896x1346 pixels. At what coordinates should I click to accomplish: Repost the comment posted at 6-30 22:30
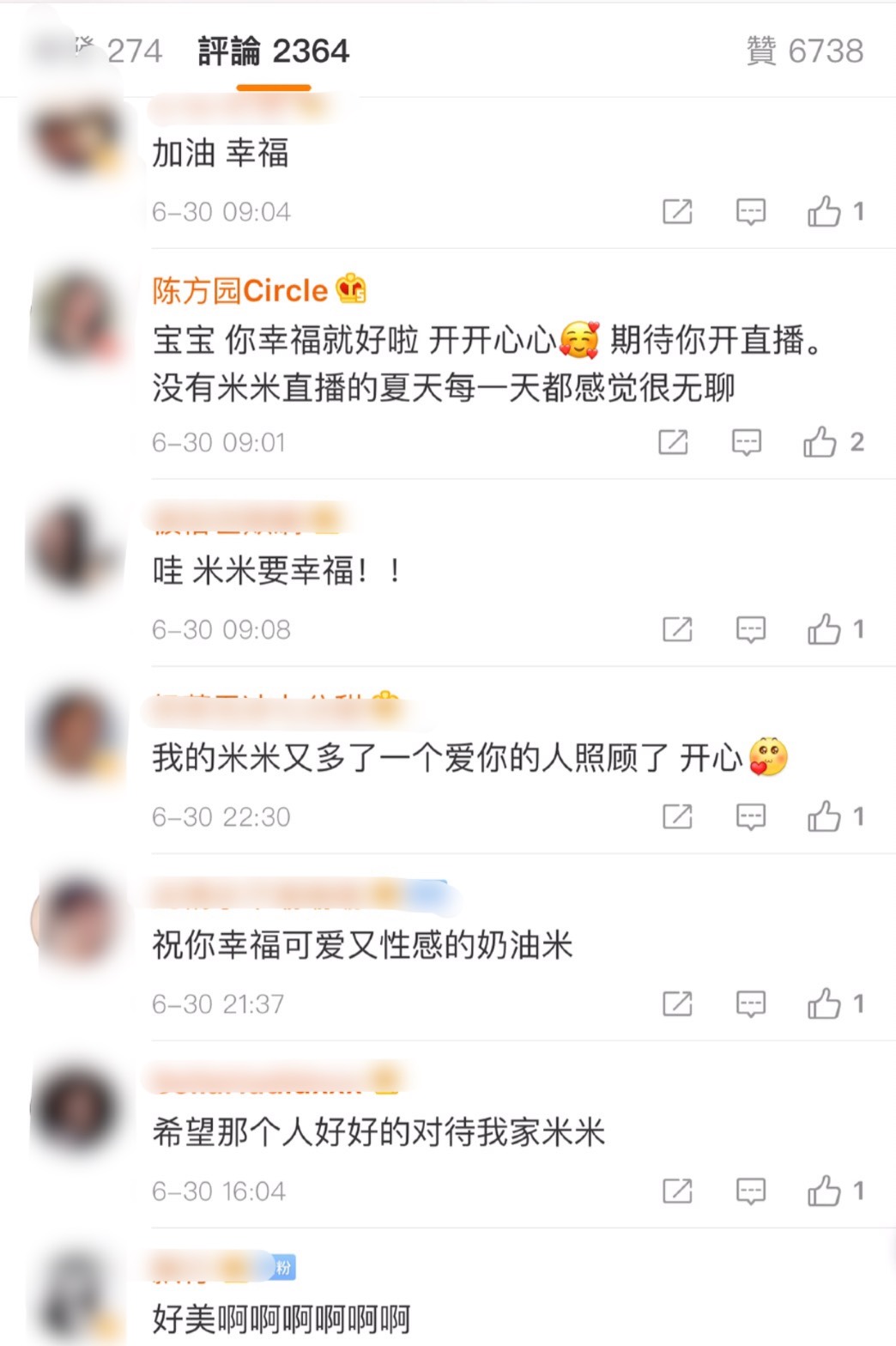[677, 816]
